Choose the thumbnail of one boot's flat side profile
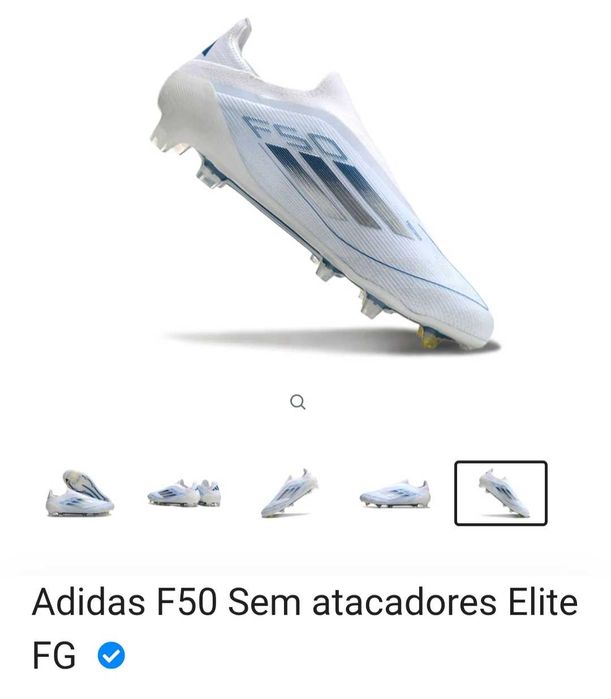 (x=395, y=493)
